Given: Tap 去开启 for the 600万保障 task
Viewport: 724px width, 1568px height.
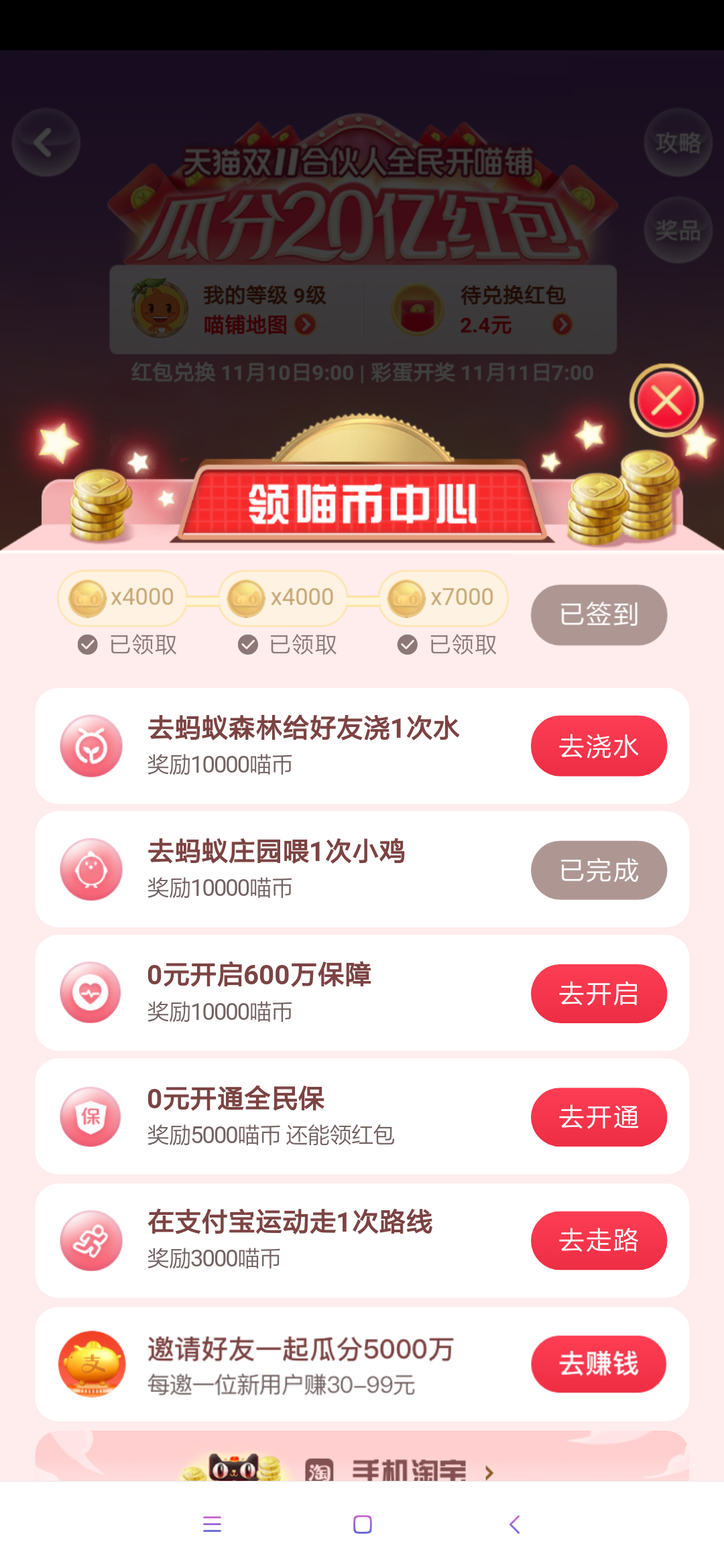Looking at the screenshot, I should click(x=599, y=994).
